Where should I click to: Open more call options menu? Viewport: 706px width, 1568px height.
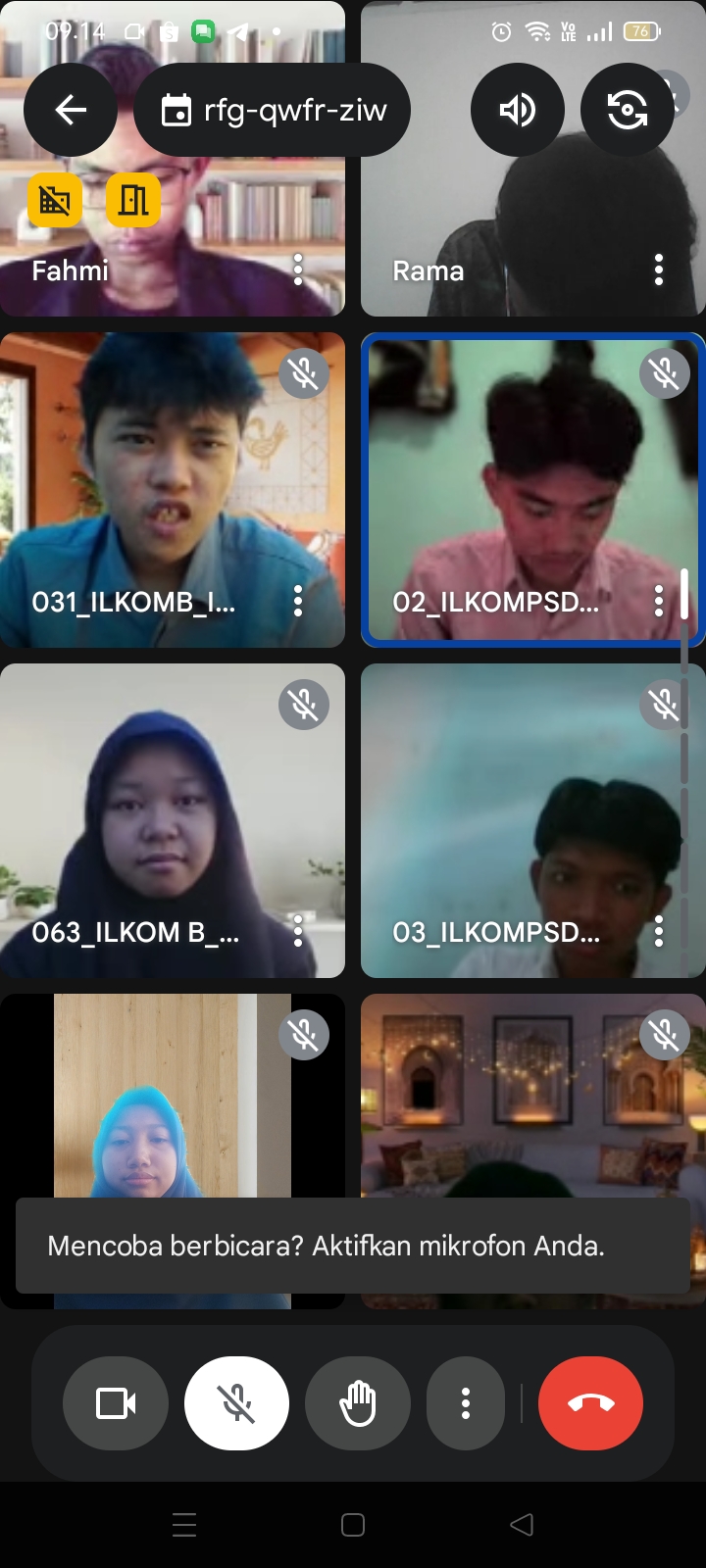(466, 1403)
